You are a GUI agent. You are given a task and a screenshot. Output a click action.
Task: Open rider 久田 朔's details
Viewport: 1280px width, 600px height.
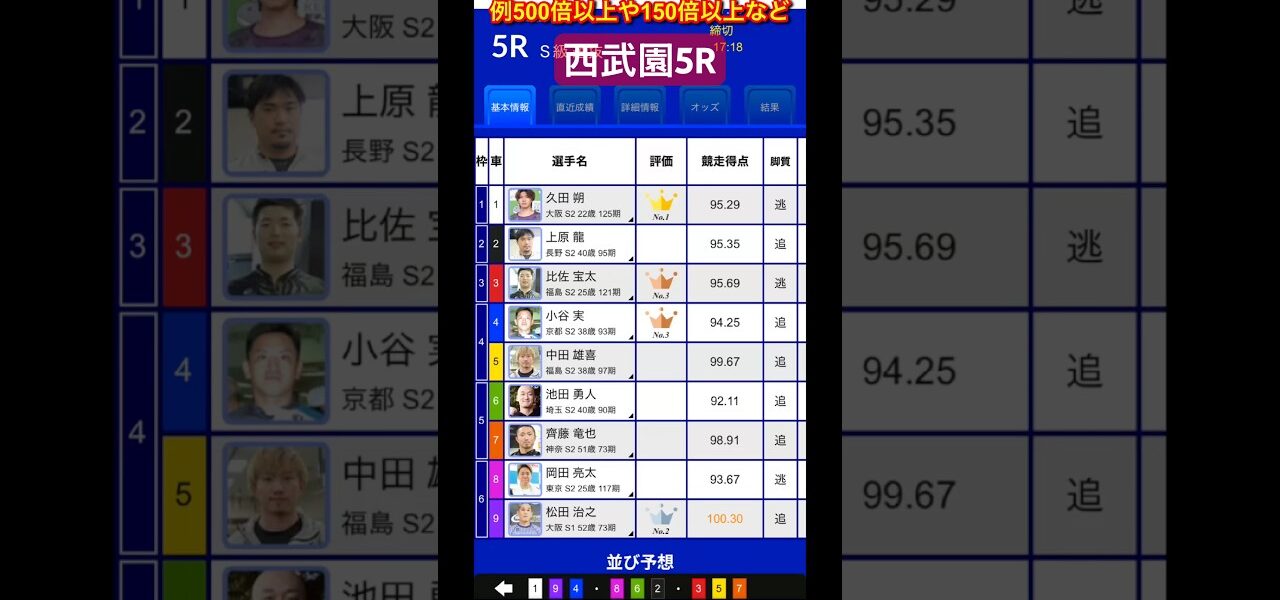coord(570,204)
